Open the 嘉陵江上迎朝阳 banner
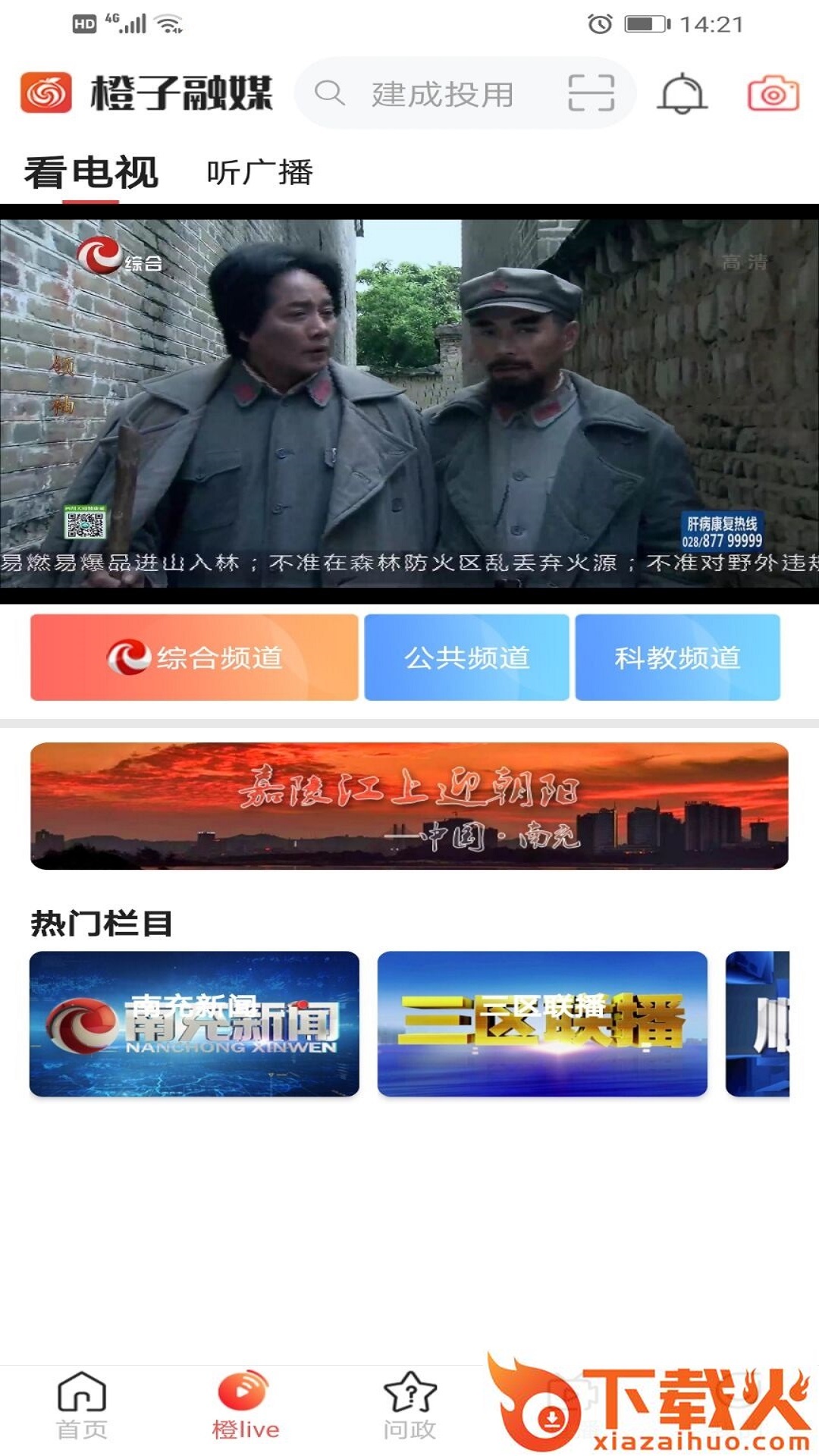Viewport: 819px width, 1456px height. tap(409, 805)
